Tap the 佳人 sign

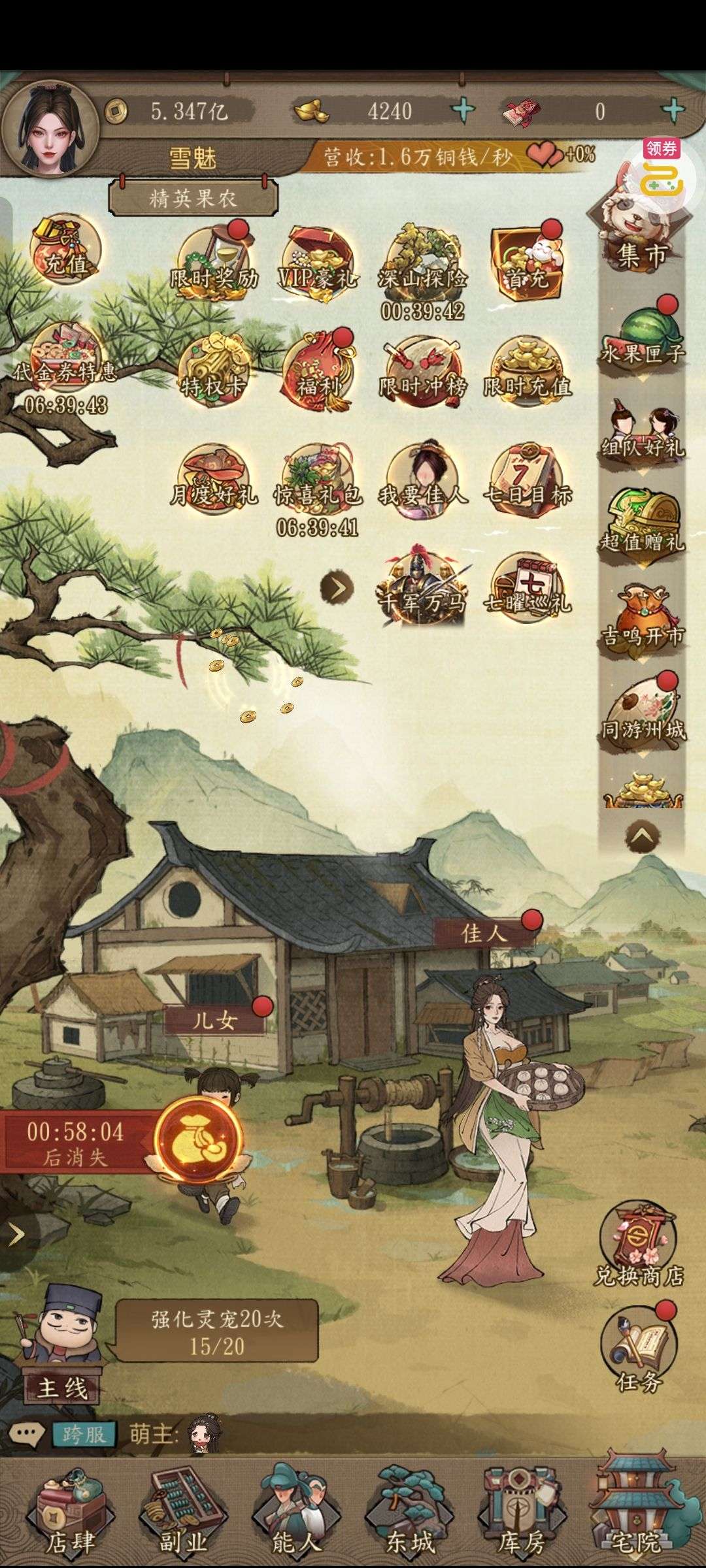point(485,932)
